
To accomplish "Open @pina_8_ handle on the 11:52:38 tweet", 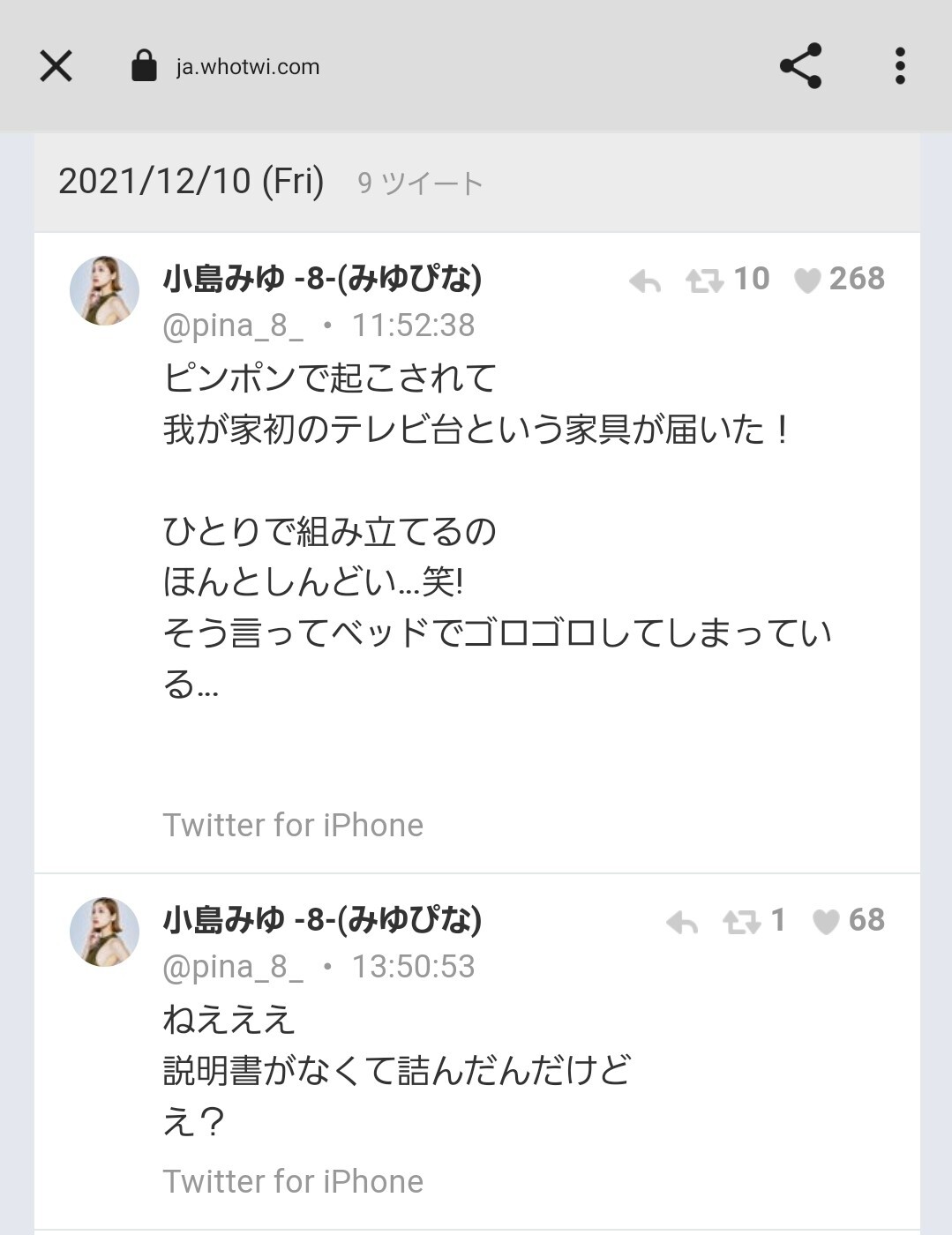I will [x=233, y=326].
